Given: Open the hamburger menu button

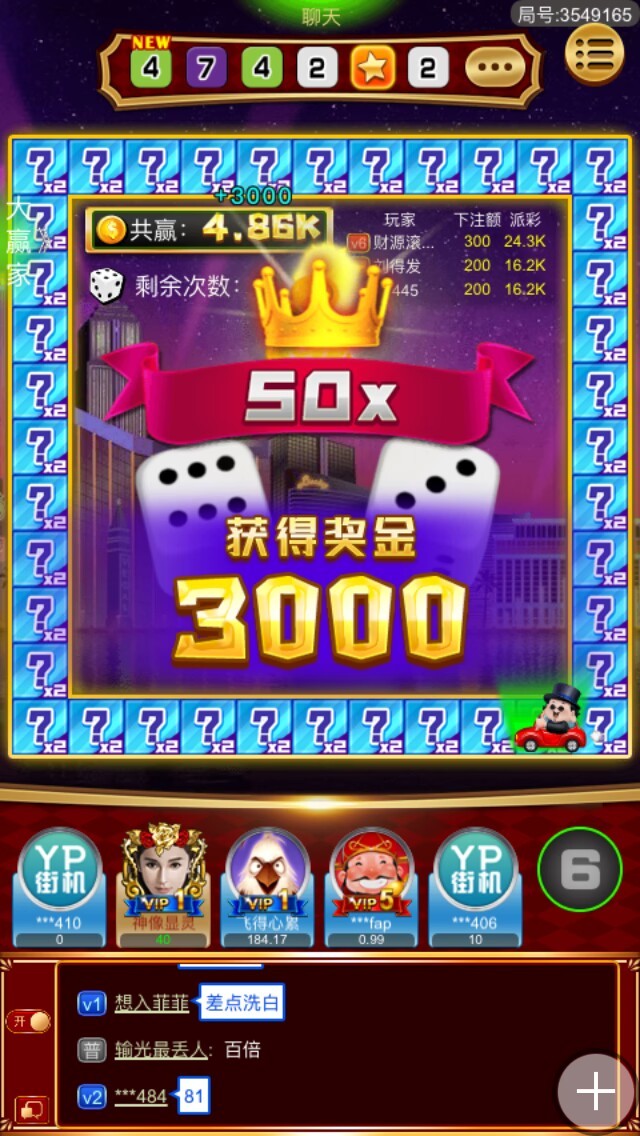Looking at the screenshot, I should coord(594,53).
